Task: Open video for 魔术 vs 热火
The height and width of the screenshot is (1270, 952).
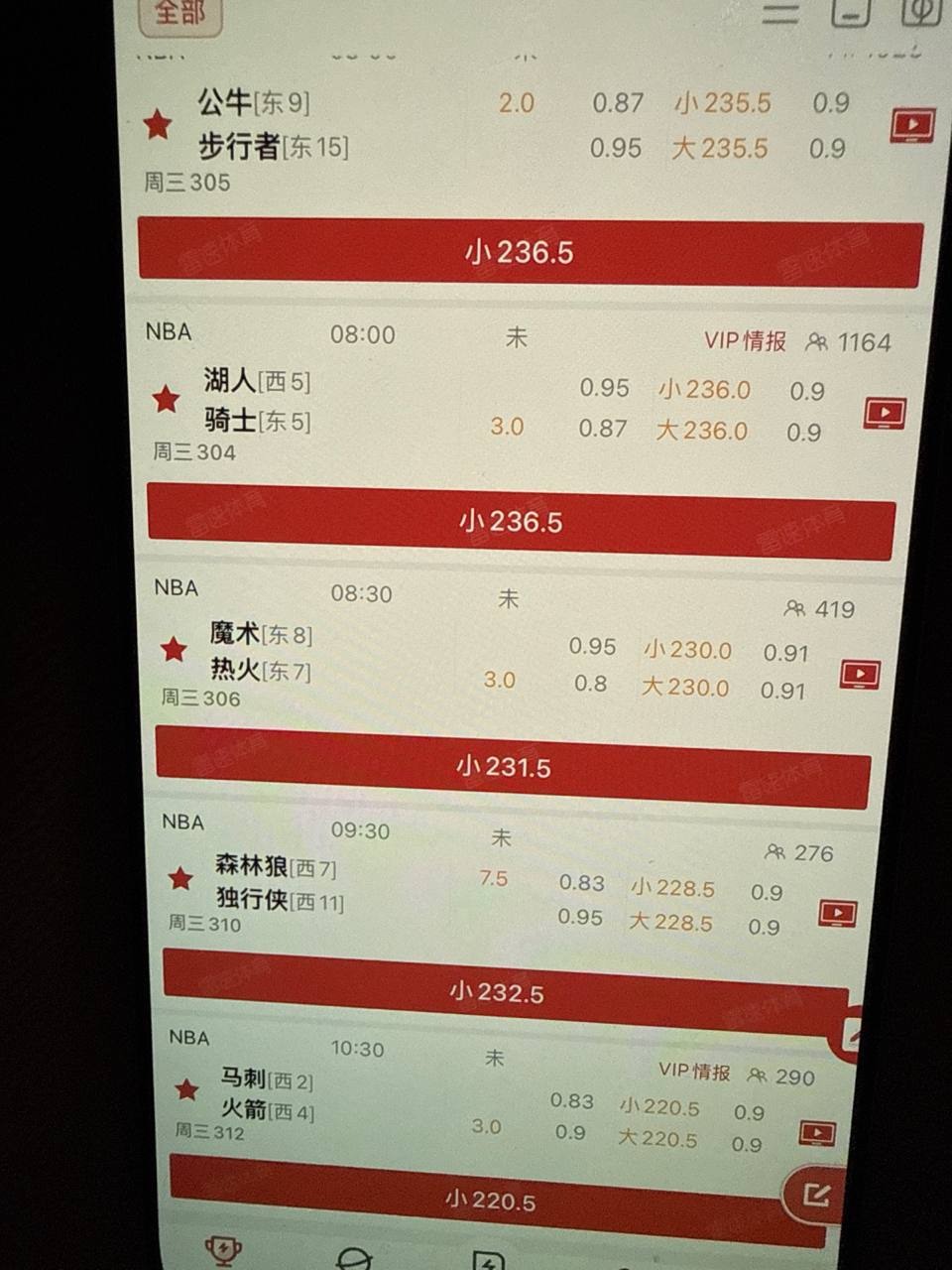Action: [859, 675]
